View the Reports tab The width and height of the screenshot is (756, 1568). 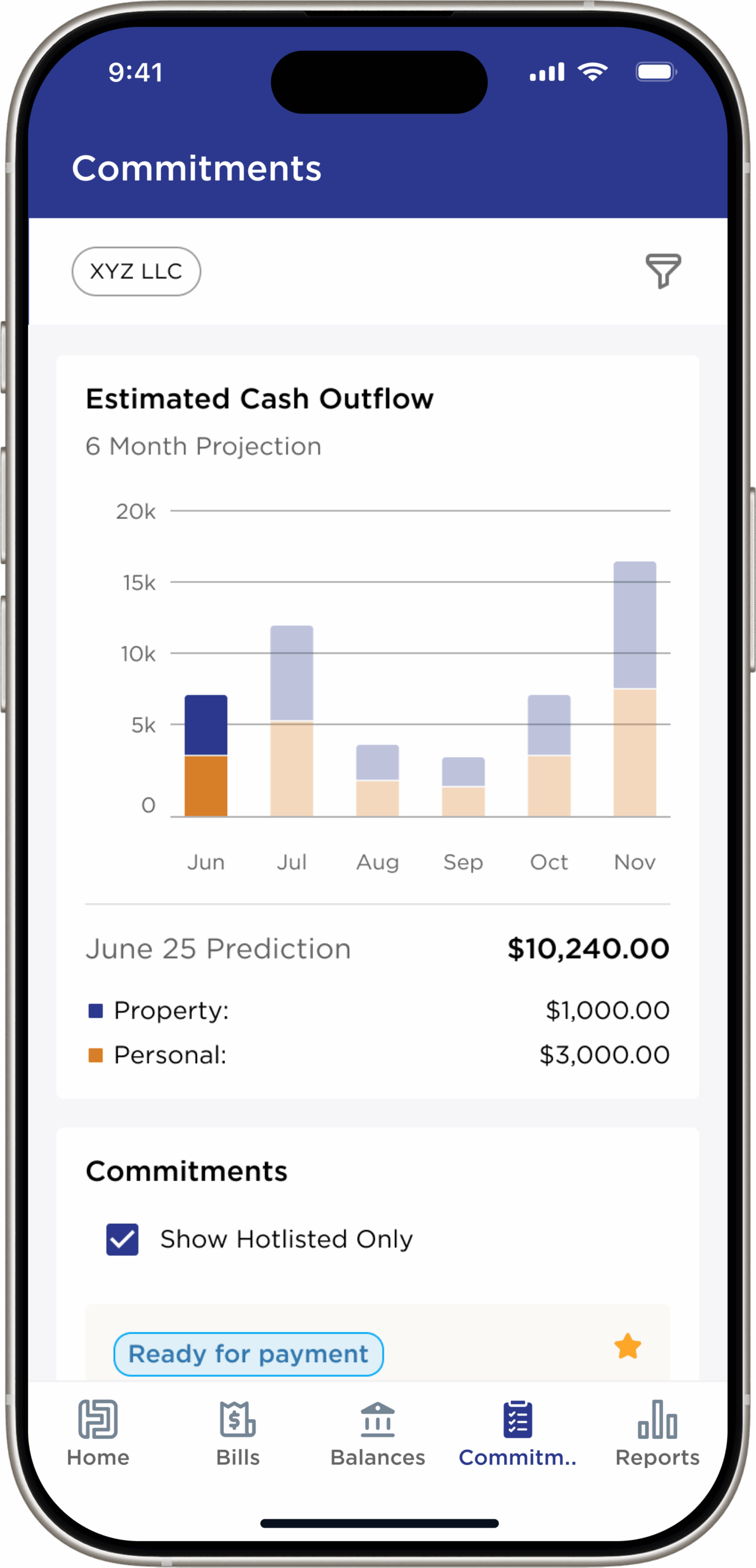tap(657, 1433)
